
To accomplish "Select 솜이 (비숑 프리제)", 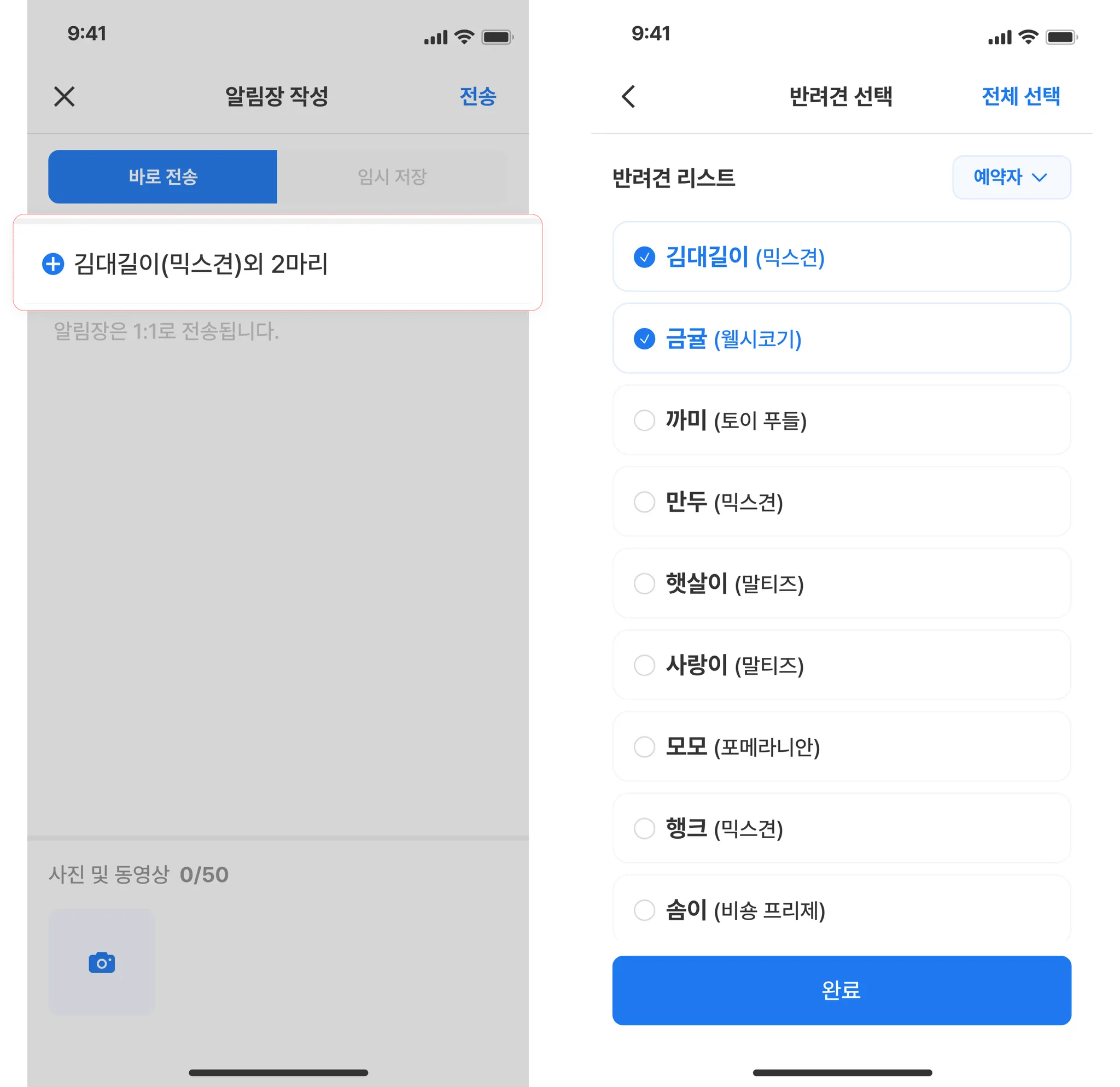I will click(x=841, y=909).
